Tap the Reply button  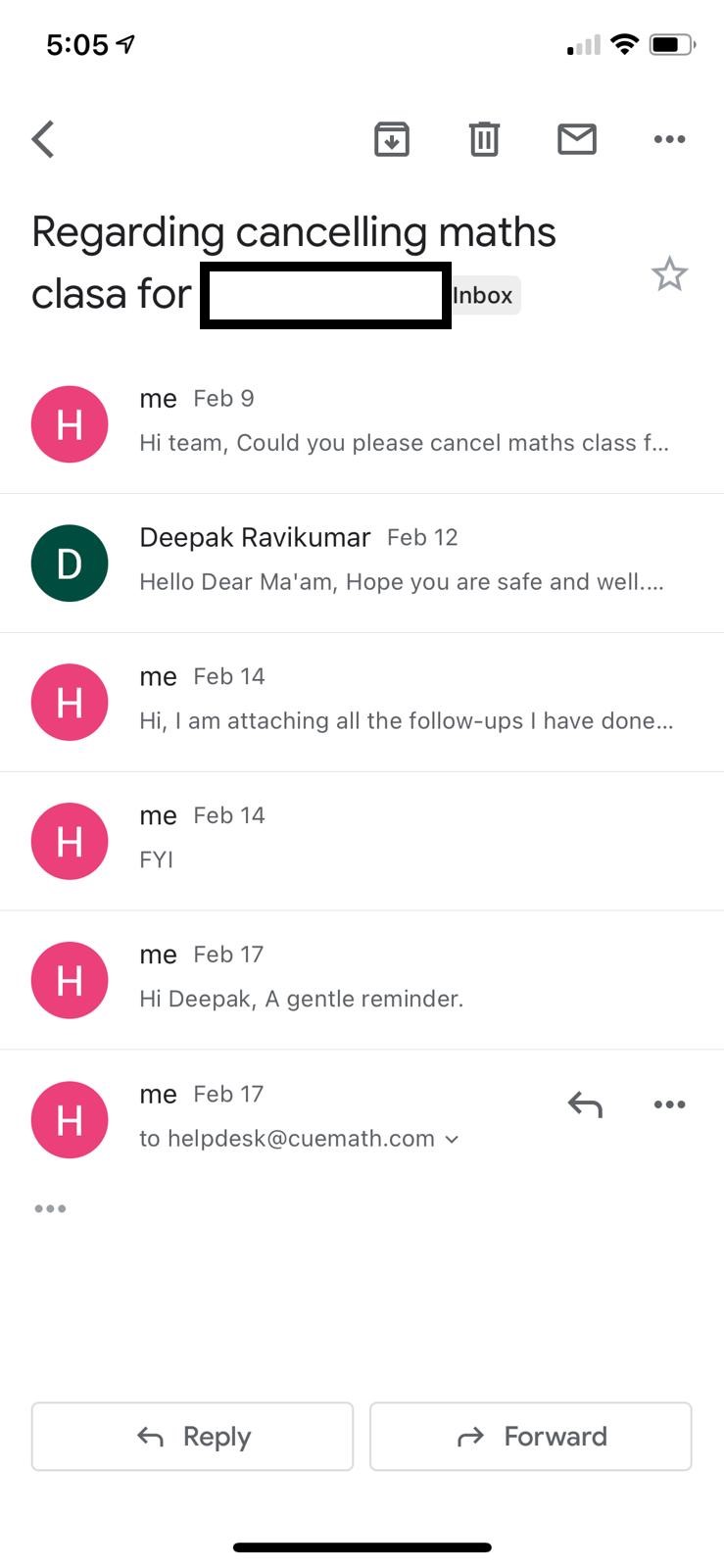coord(192,1437)
